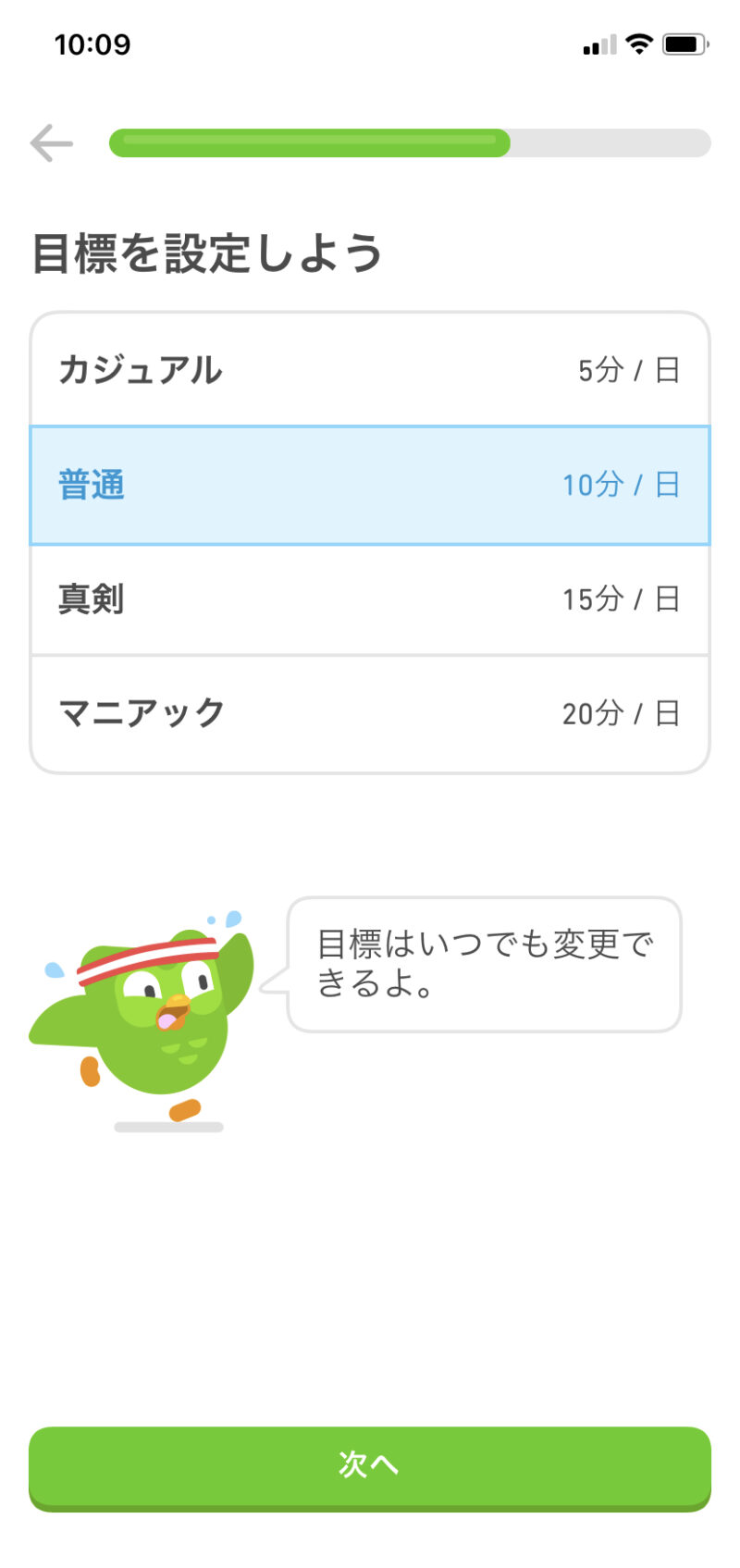Continue with the 次へ button
This screenshot has width=740, height=1568.
click(370, 1466)
